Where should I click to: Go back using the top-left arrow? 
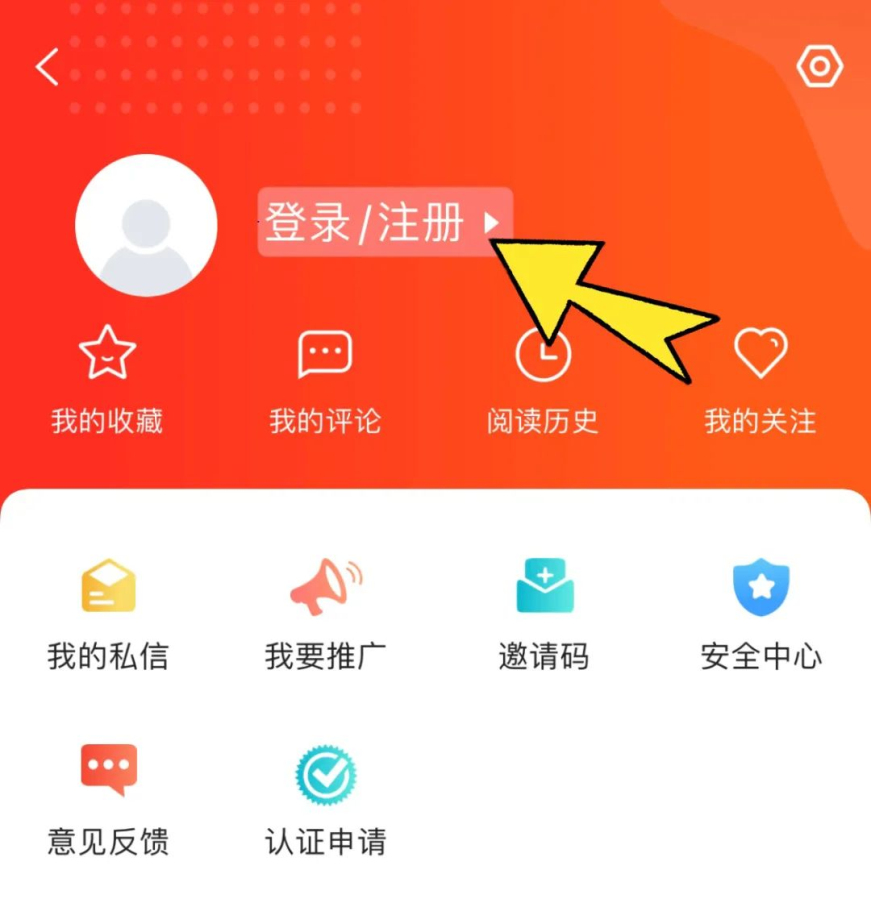(47, 67)
